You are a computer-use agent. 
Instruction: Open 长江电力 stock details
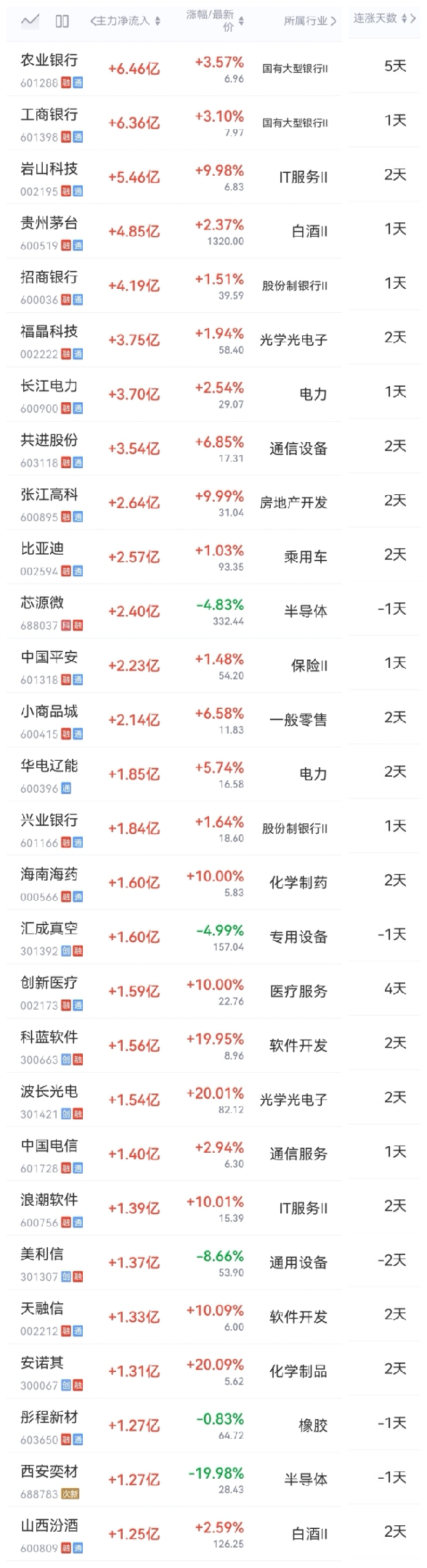point(213,394)
